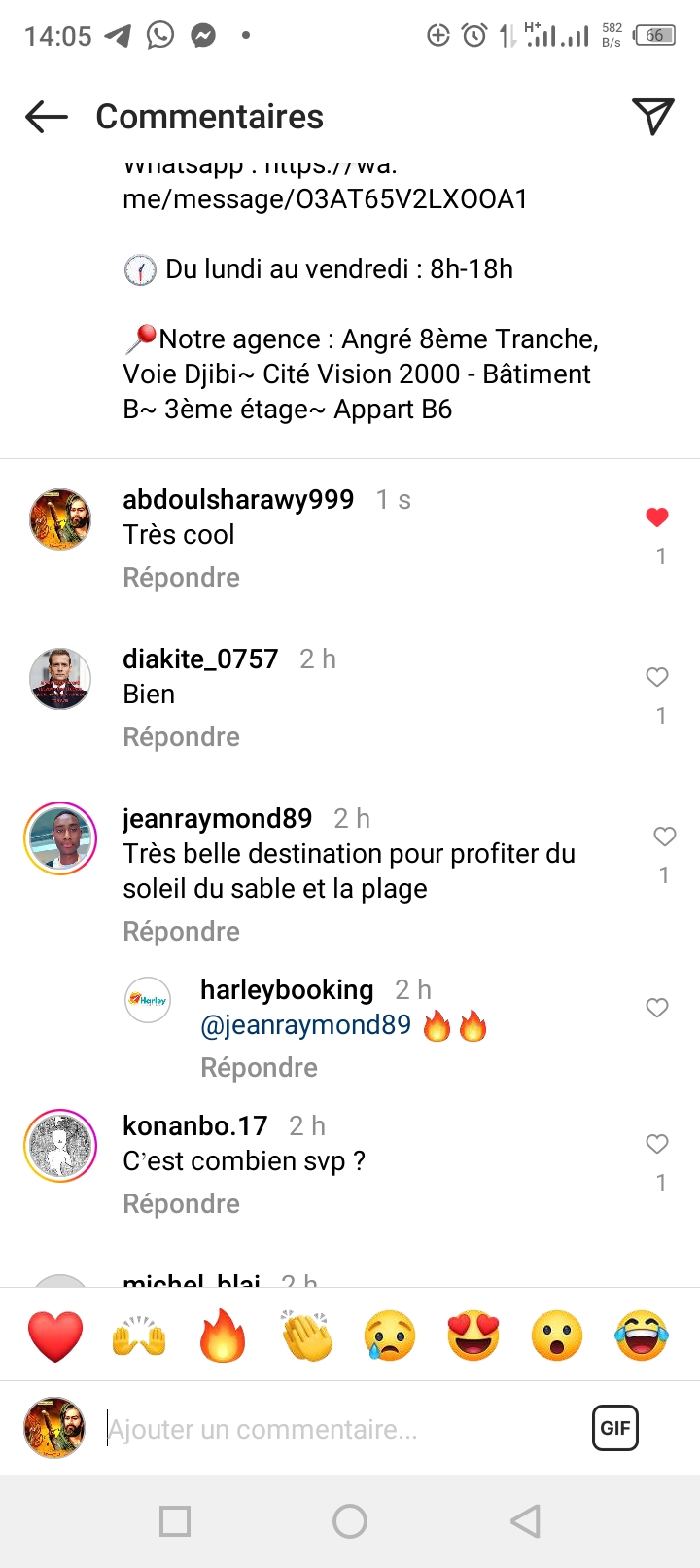700x1568 pixels.
Task: Reply to diakite_0757's comment
Action: (181, 737)
